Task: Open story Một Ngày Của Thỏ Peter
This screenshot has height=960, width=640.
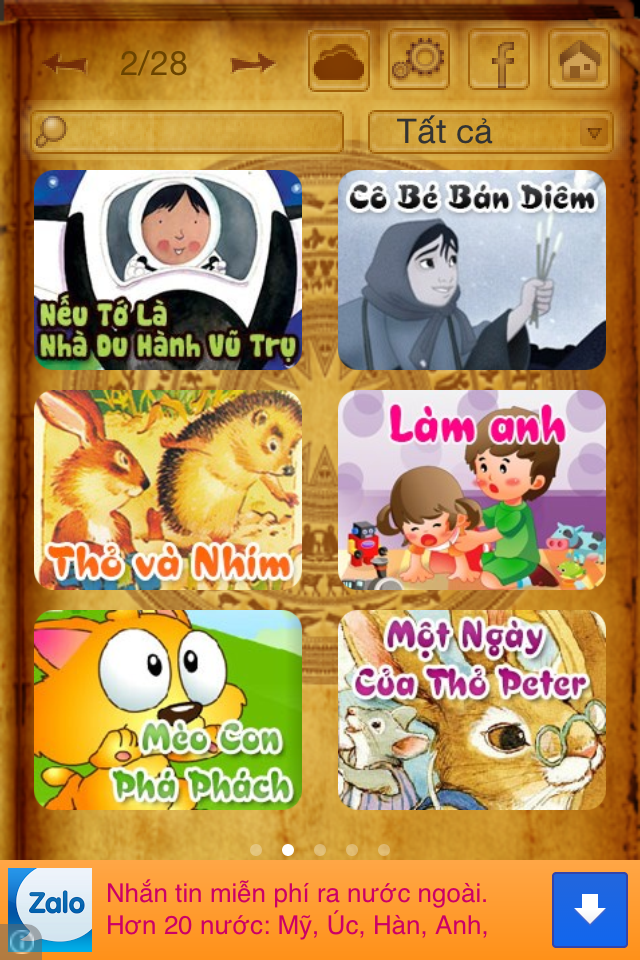Action: click(472, 710)
